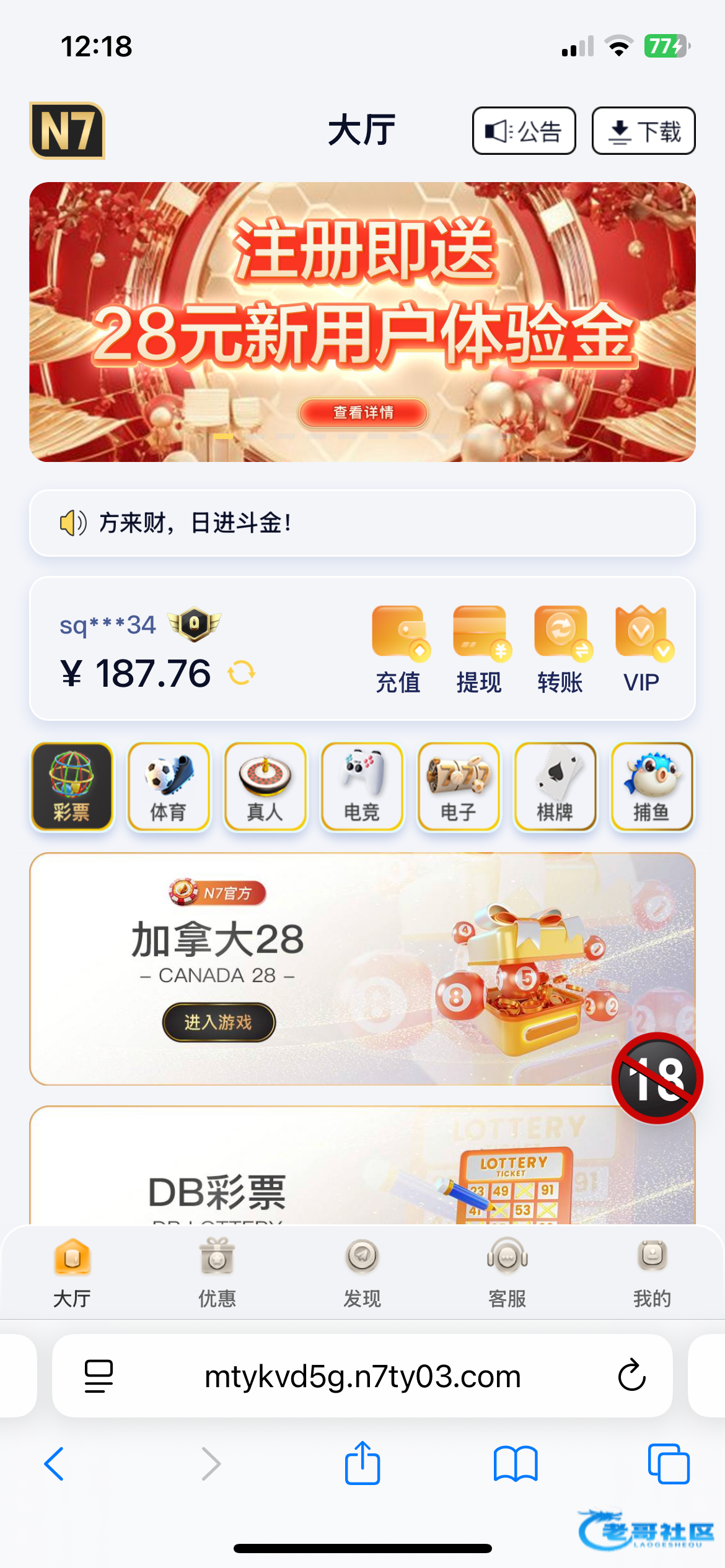
Task: Open 充值 recharge
Action: [398, 648]
